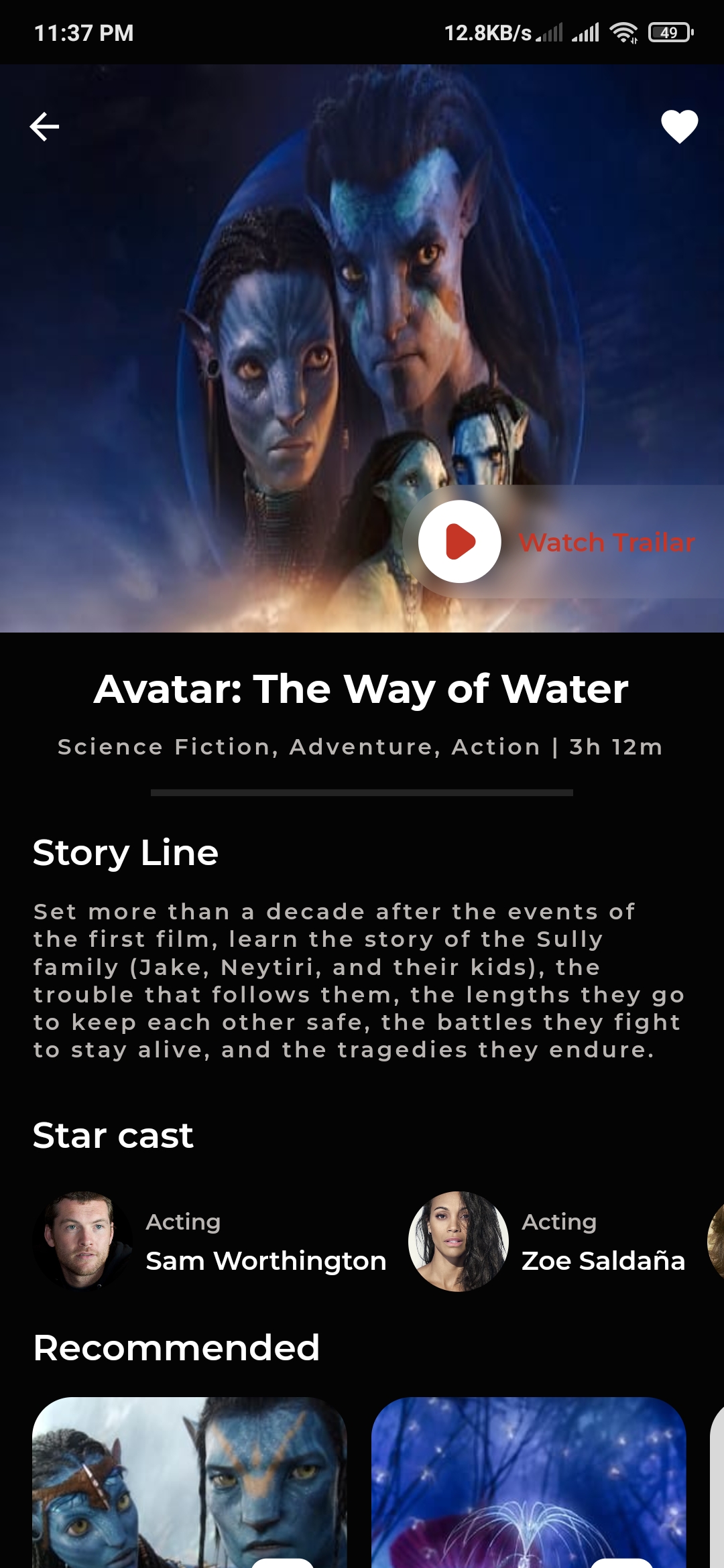Toggle the favorite heart icon

pyautogui.click(x=679, y=126)
